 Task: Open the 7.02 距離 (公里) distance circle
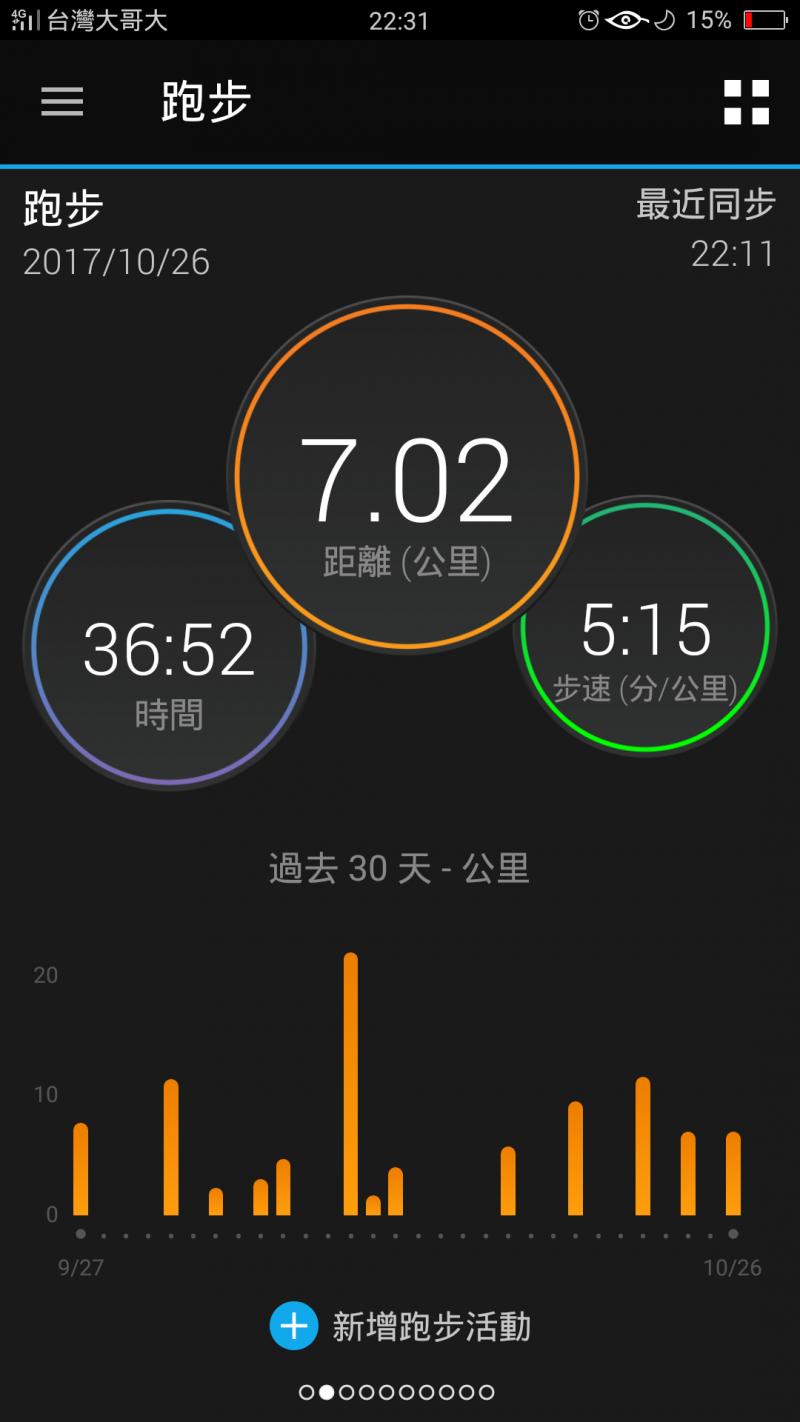point(407,477)
